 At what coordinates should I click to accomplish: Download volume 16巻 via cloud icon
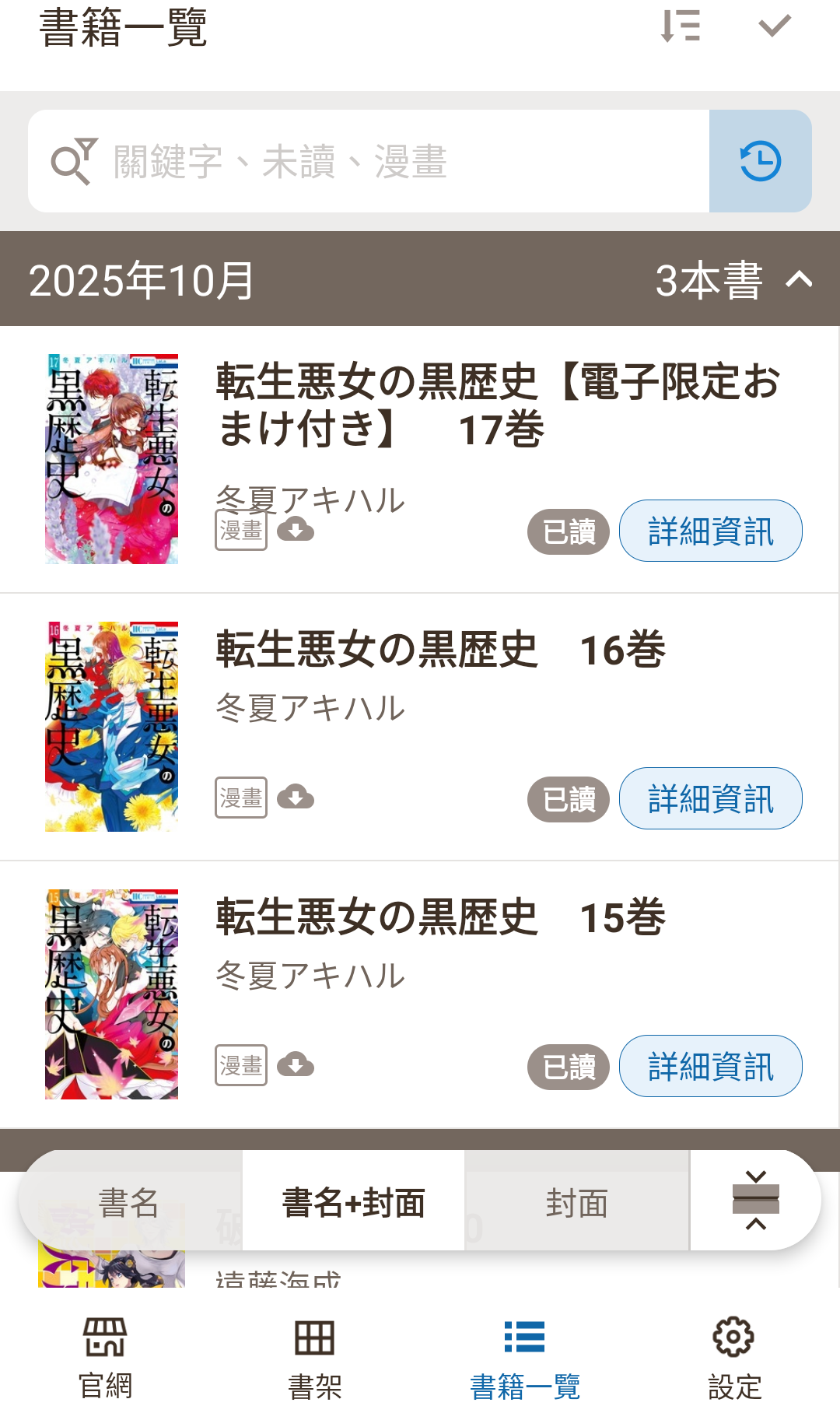(296, 798)
